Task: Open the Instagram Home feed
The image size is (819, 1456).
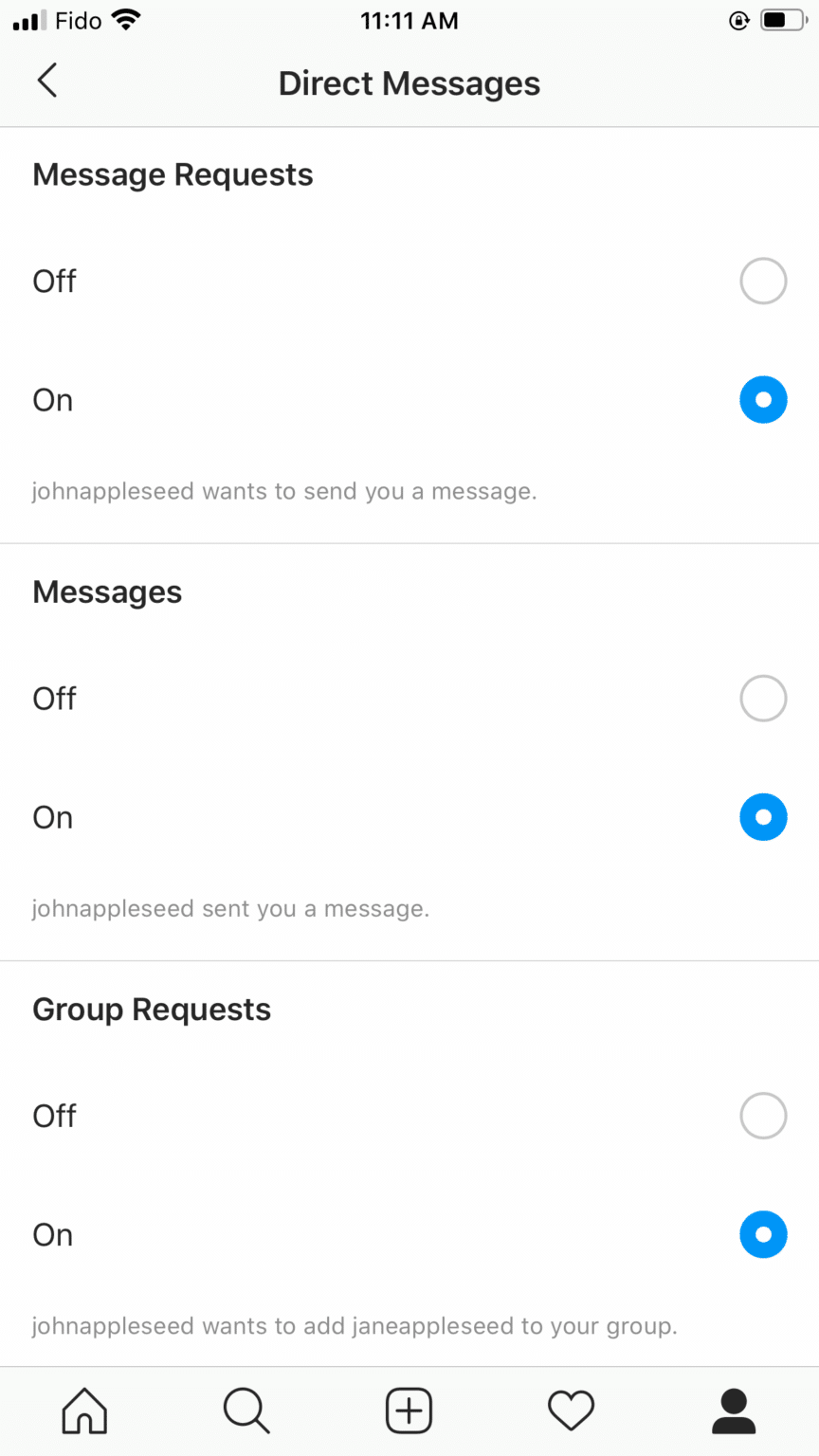Action: pyautogui.click(x=83, y=1410)
